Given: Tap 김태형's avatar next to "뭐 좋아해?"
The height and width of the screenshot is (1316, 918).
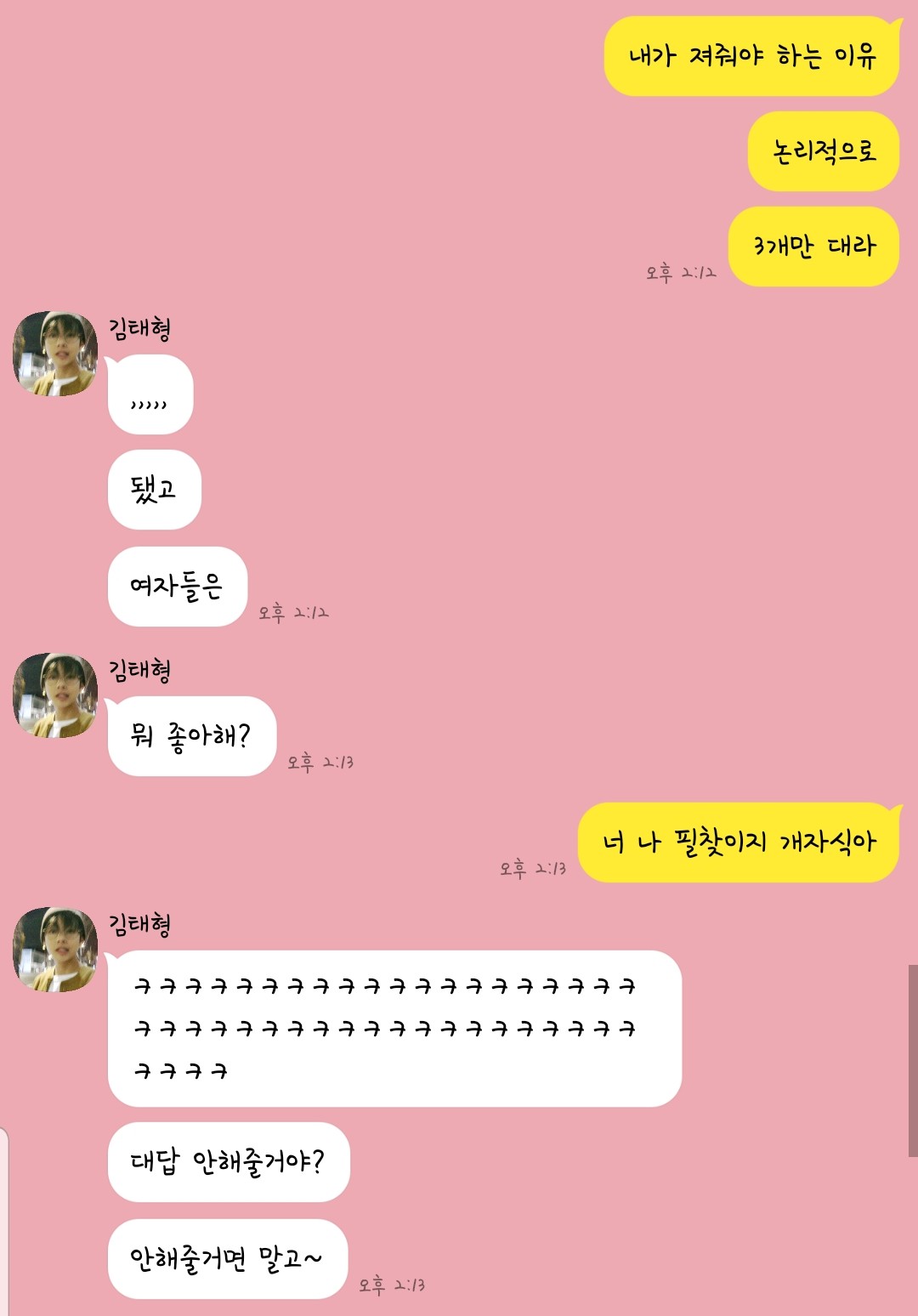Looking at the screenshot, I should (x=55, y=695).
